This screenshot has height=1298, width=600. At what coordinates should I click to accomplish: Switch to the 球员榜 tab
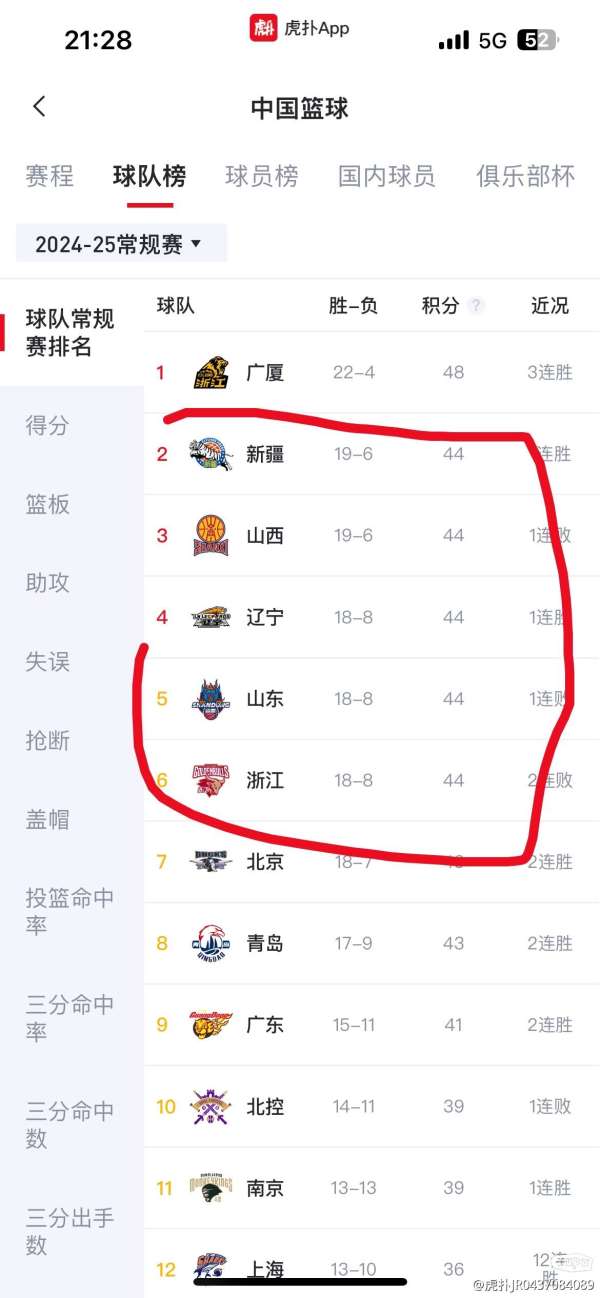pos(262,177)
